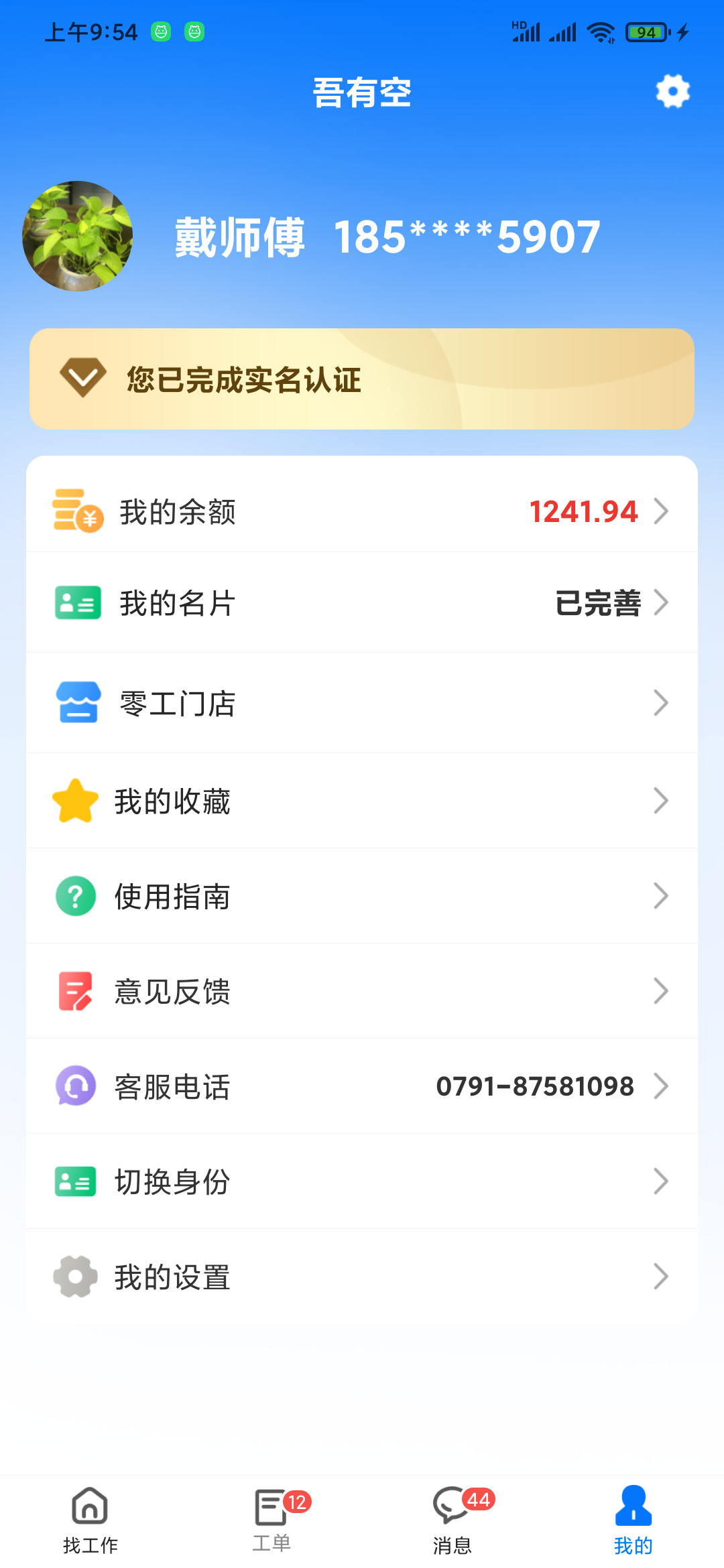Open 意见反馈 feedback
724x1568 pixels.
tap(362, 991)
